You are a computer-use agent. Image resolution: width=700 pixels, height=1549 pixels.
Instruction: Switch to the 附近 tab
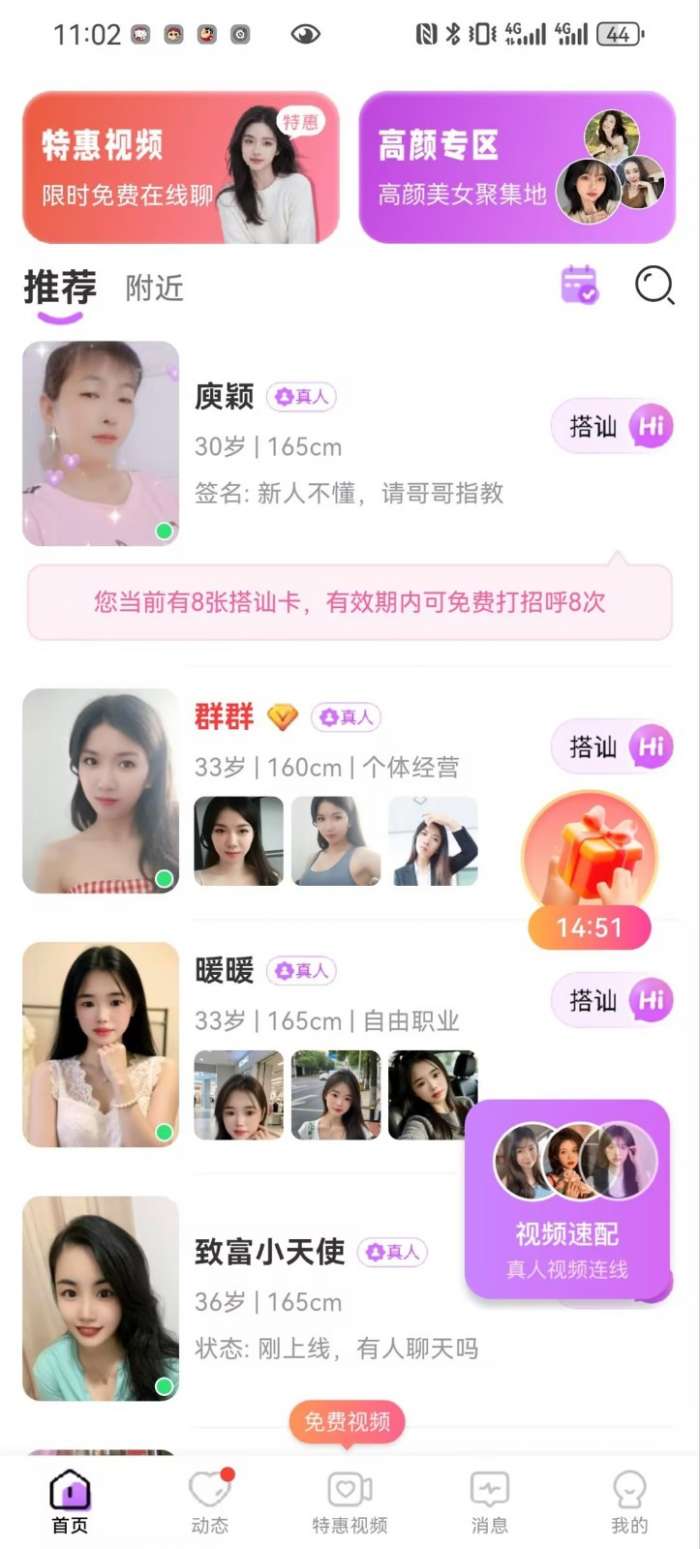[x=155, y=289]
